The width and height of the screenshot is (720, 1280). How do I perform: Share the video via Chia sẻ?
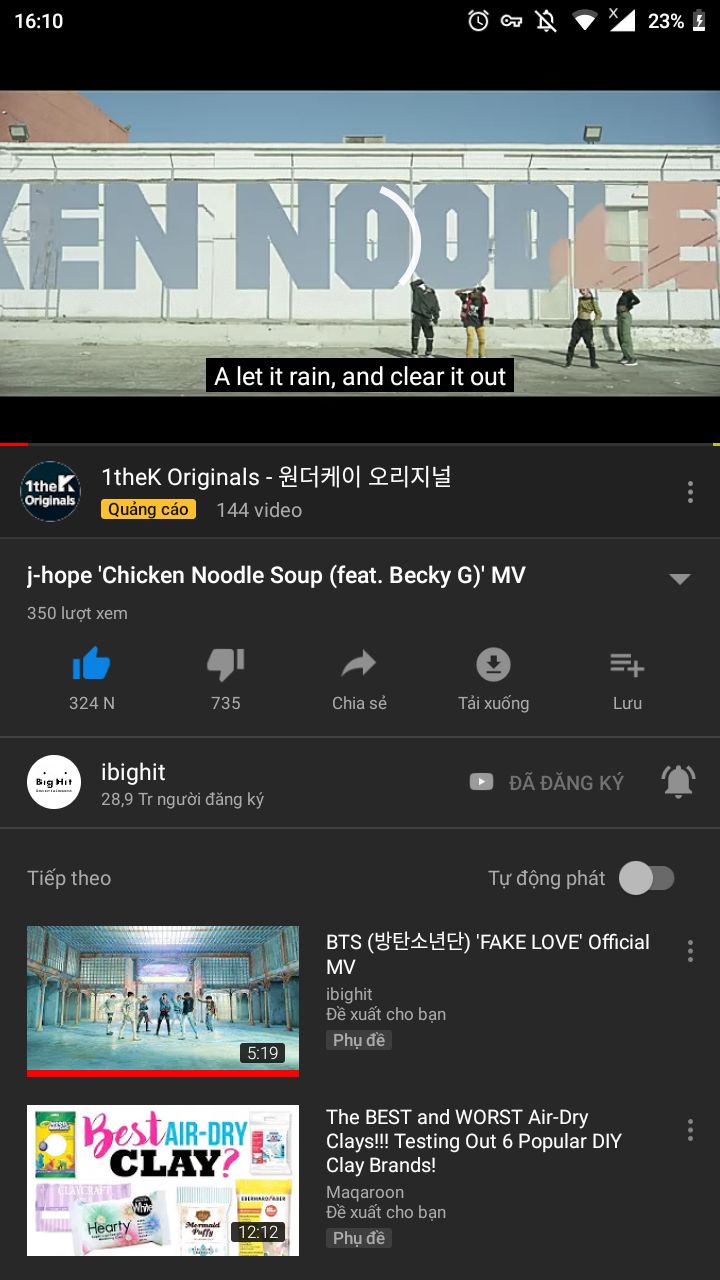pyautogui.click(x=358, y=665)
